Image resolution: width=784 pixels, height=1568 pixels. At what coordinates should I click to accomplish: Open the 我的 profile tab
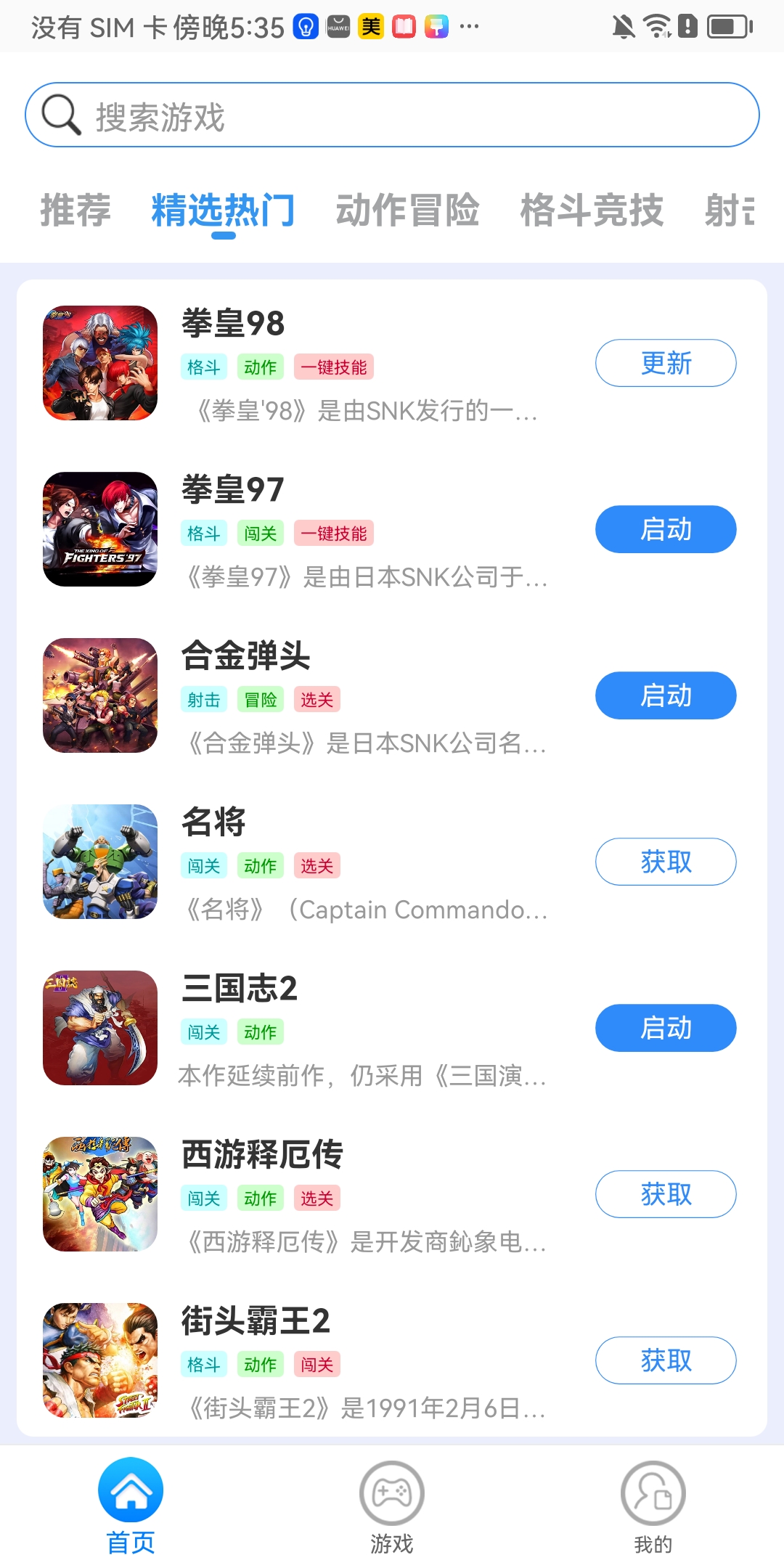653,1508
